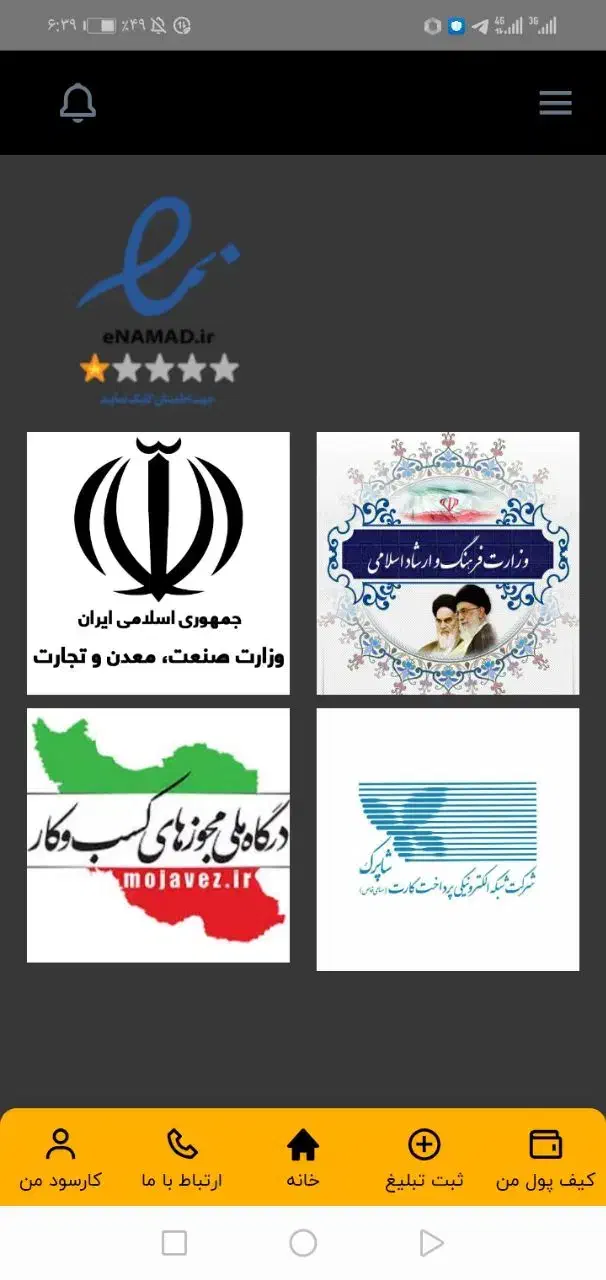The image size is (606, 1280).
Task: Open the وزارت صنعت، معدن و تجارت tile
Action: click(158, 563)
